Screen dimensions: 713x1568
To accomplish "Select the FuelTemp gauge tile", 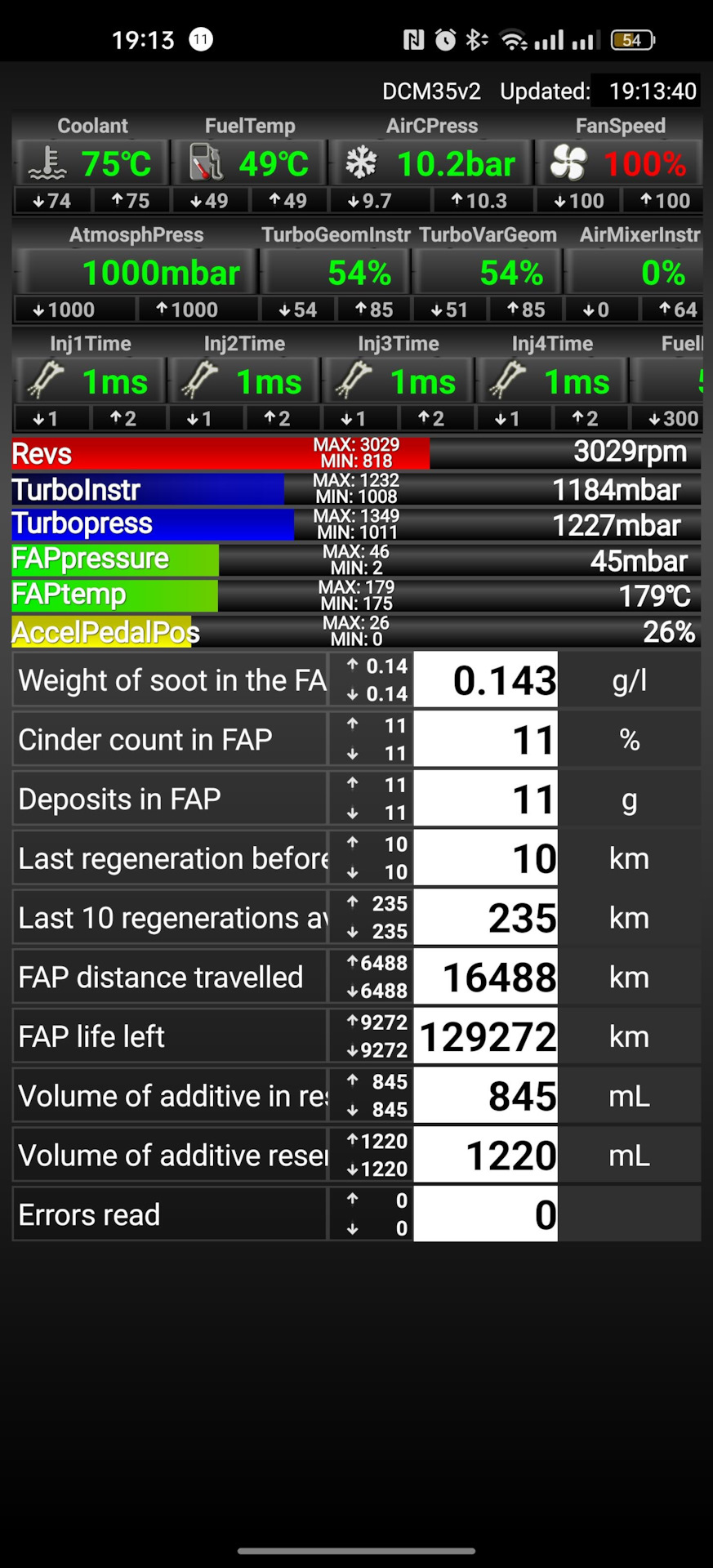I will point(249,163).
